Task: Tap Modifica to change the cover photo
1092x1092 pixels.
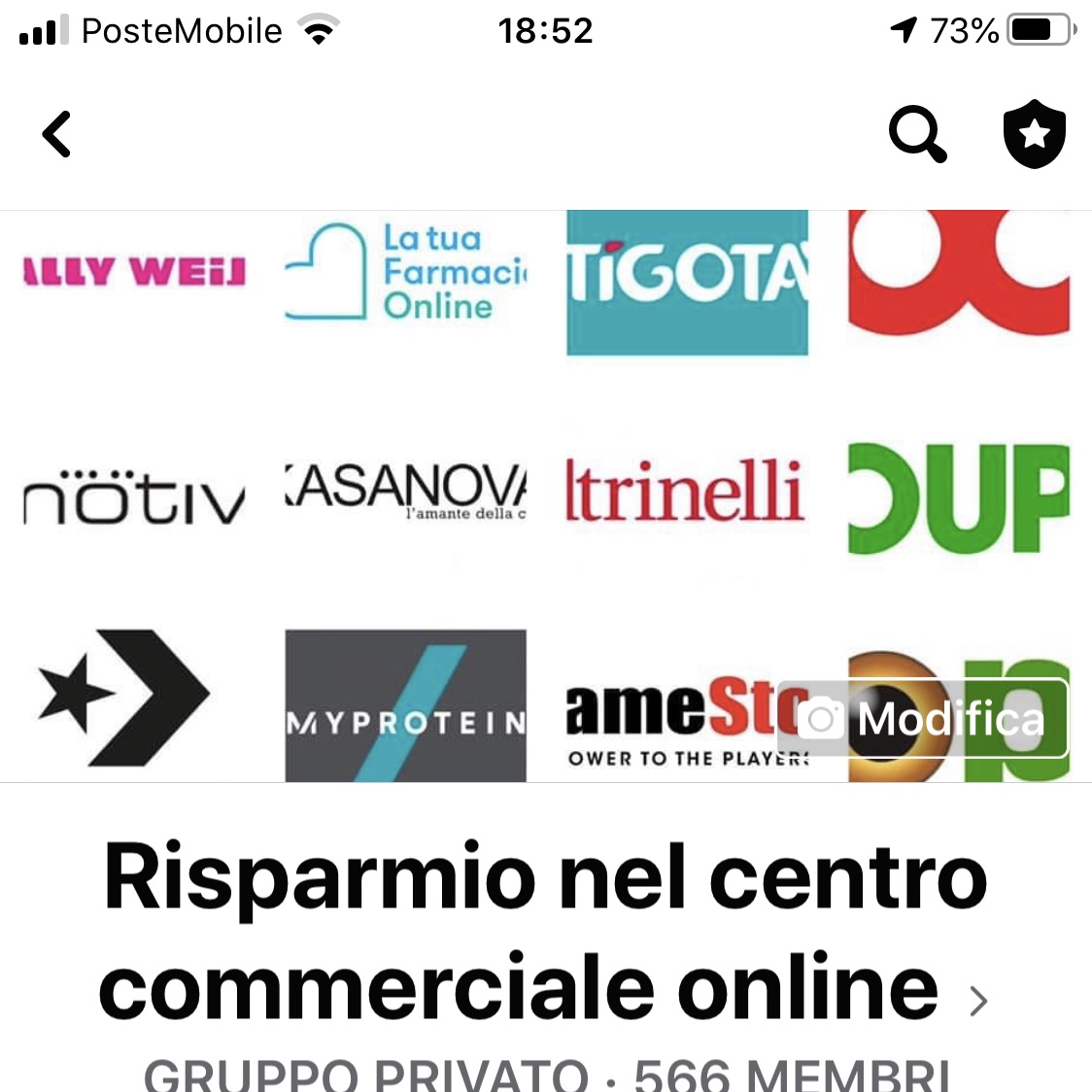Action: pyautogui.click(x=923, y=719)
